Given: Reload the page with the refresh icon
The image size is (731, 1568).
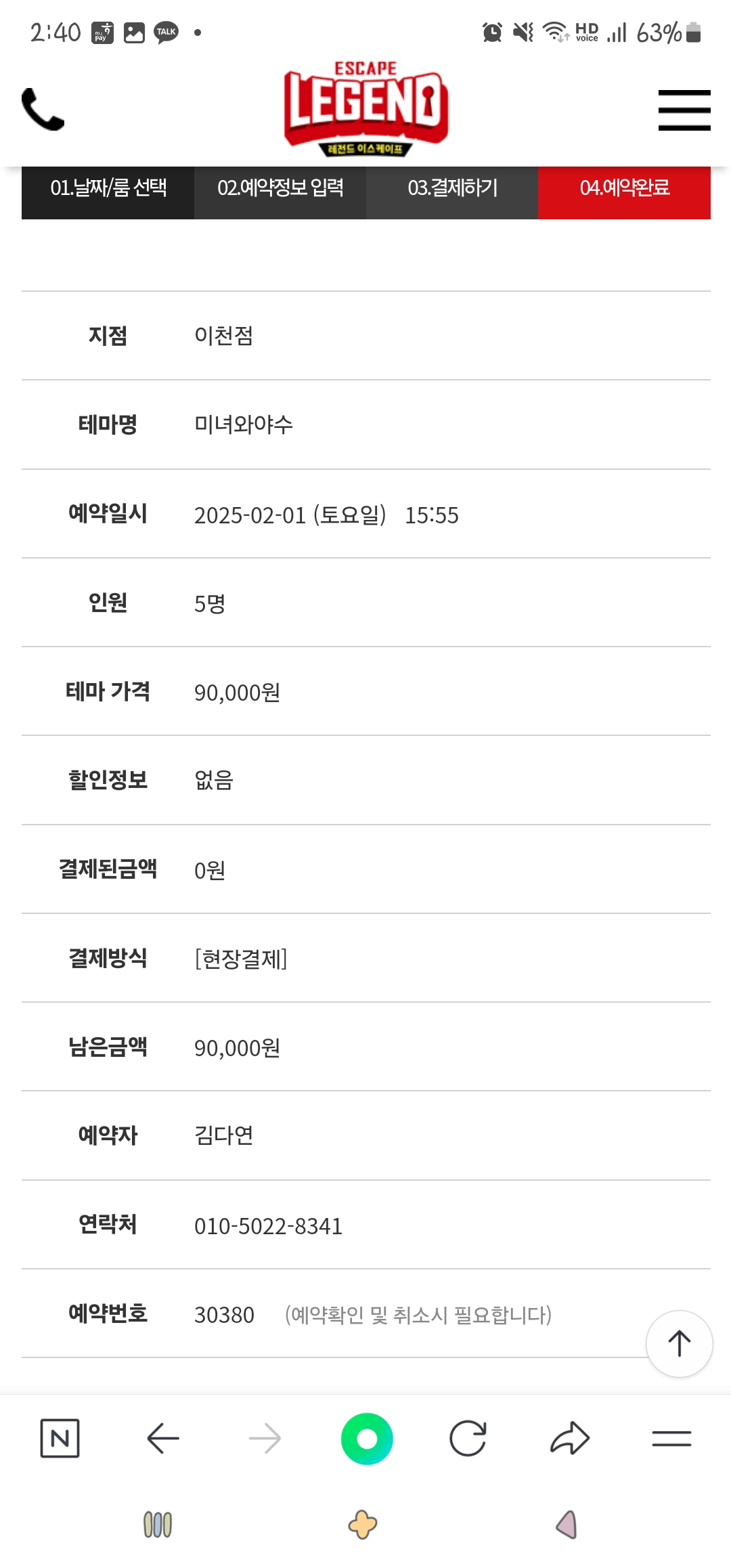Looking at the screenshot, I should point(468,1438).
